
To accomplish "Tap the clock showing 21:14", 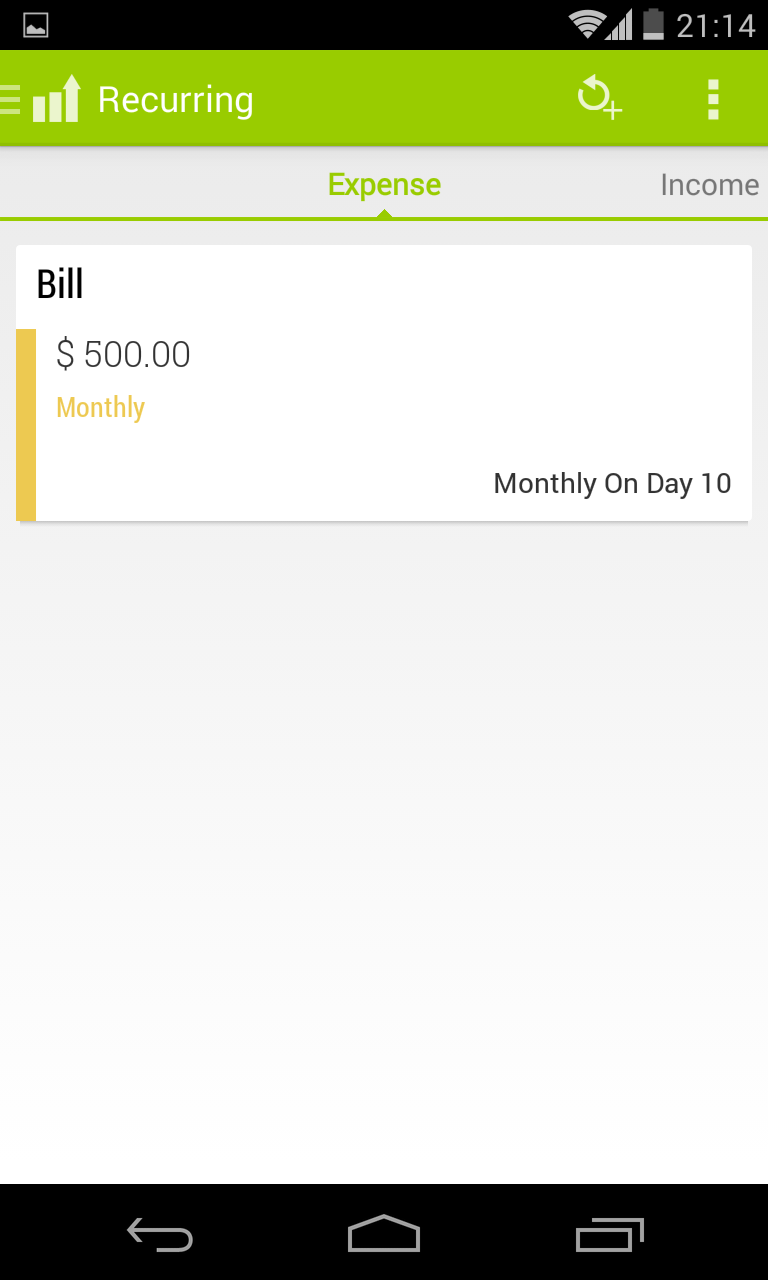I will [717, 24].
